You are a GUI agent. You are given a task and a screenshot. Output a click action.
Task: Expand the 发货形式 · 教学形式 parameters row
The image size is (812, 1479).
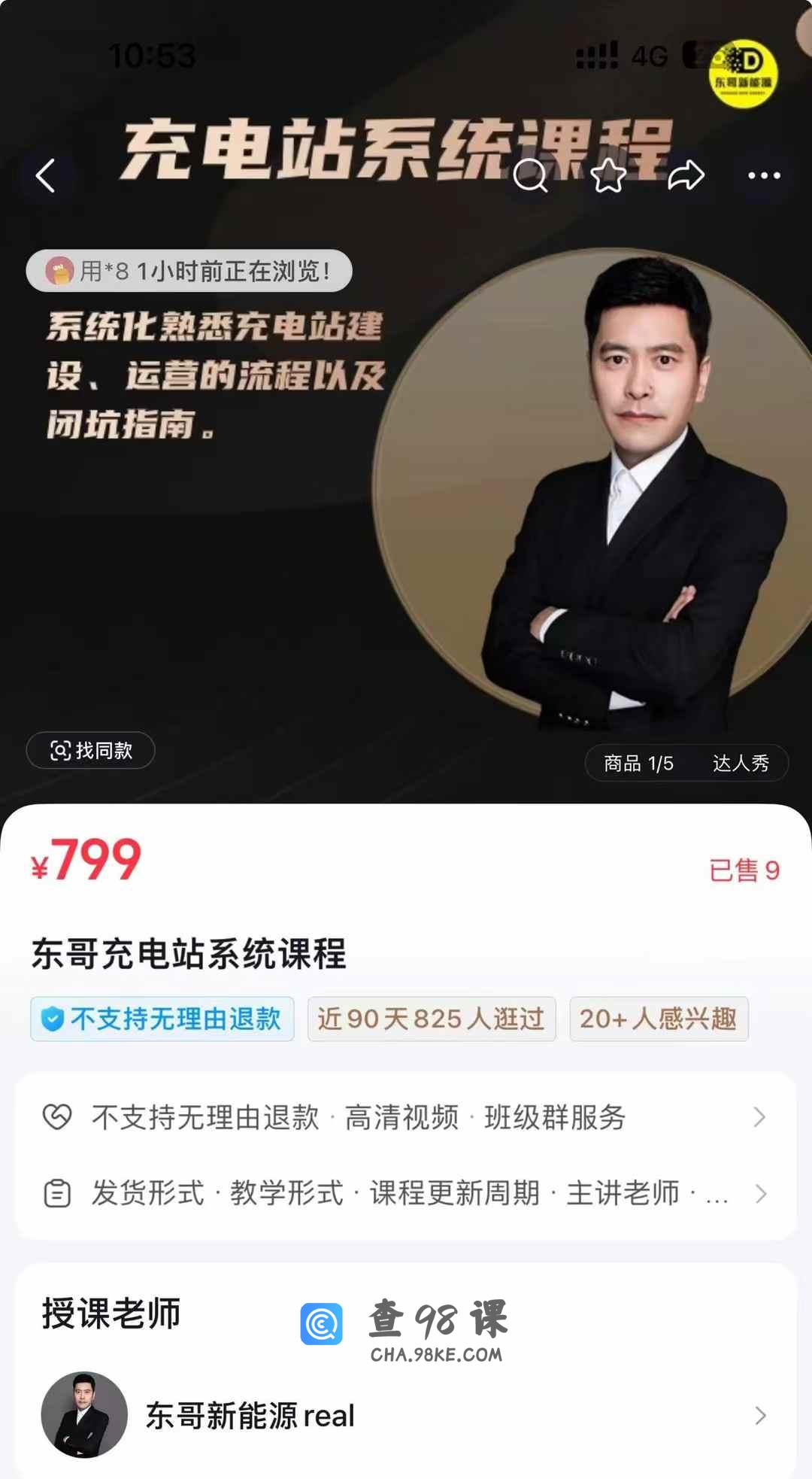click(x=406, y=1193)
